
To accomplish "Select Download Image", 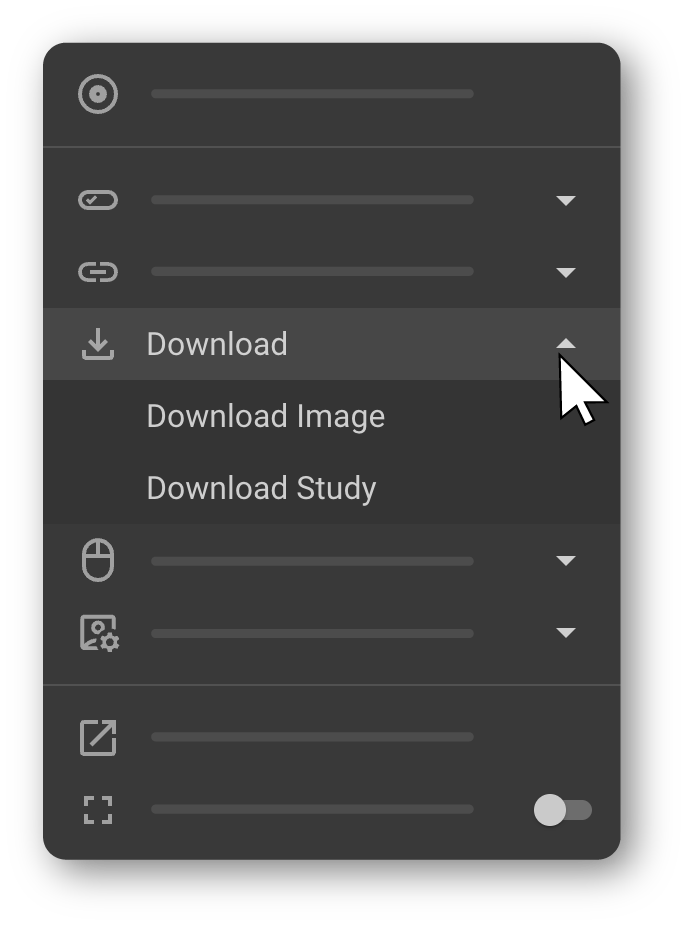I will (x=266, y=416).
